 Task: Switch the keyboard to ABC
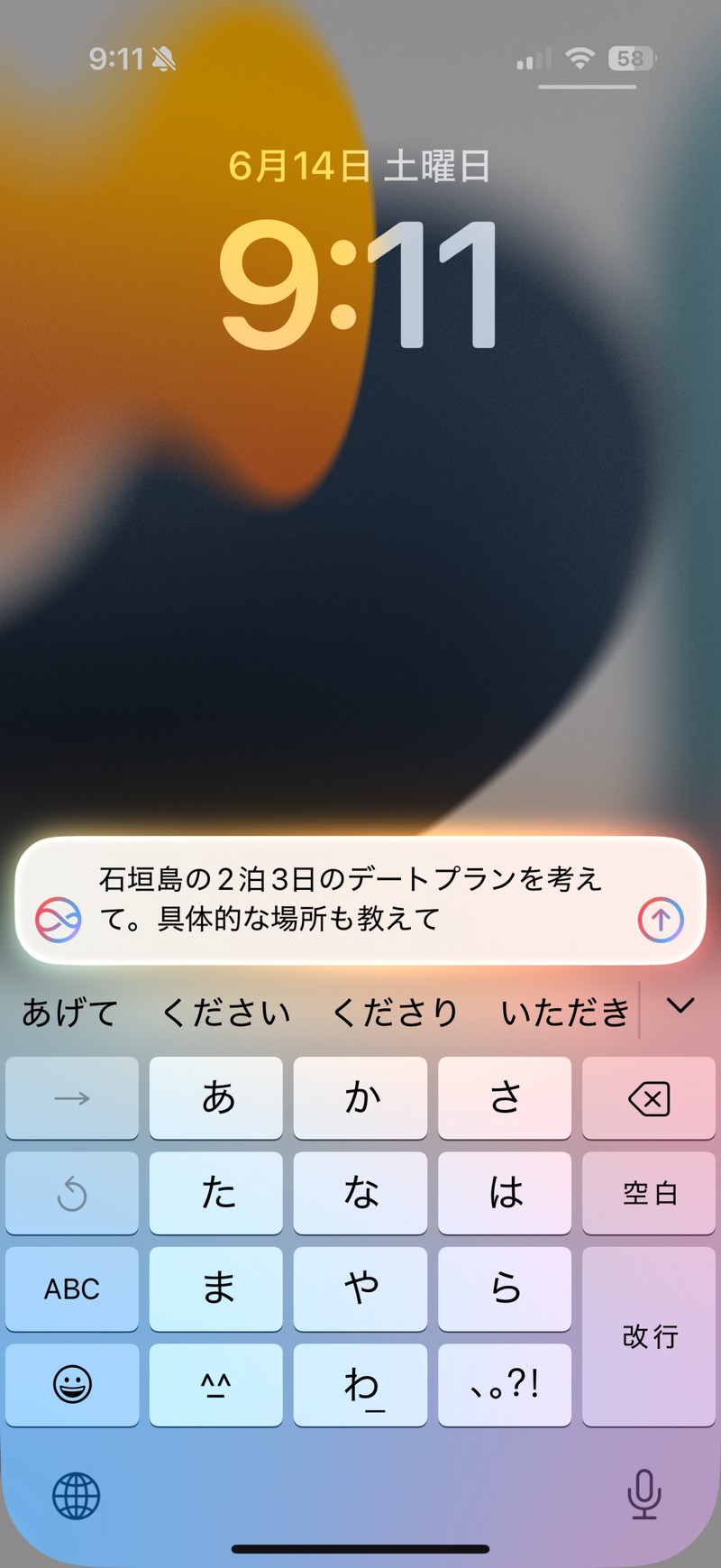pyautogui.click(x=72, y=1289)
